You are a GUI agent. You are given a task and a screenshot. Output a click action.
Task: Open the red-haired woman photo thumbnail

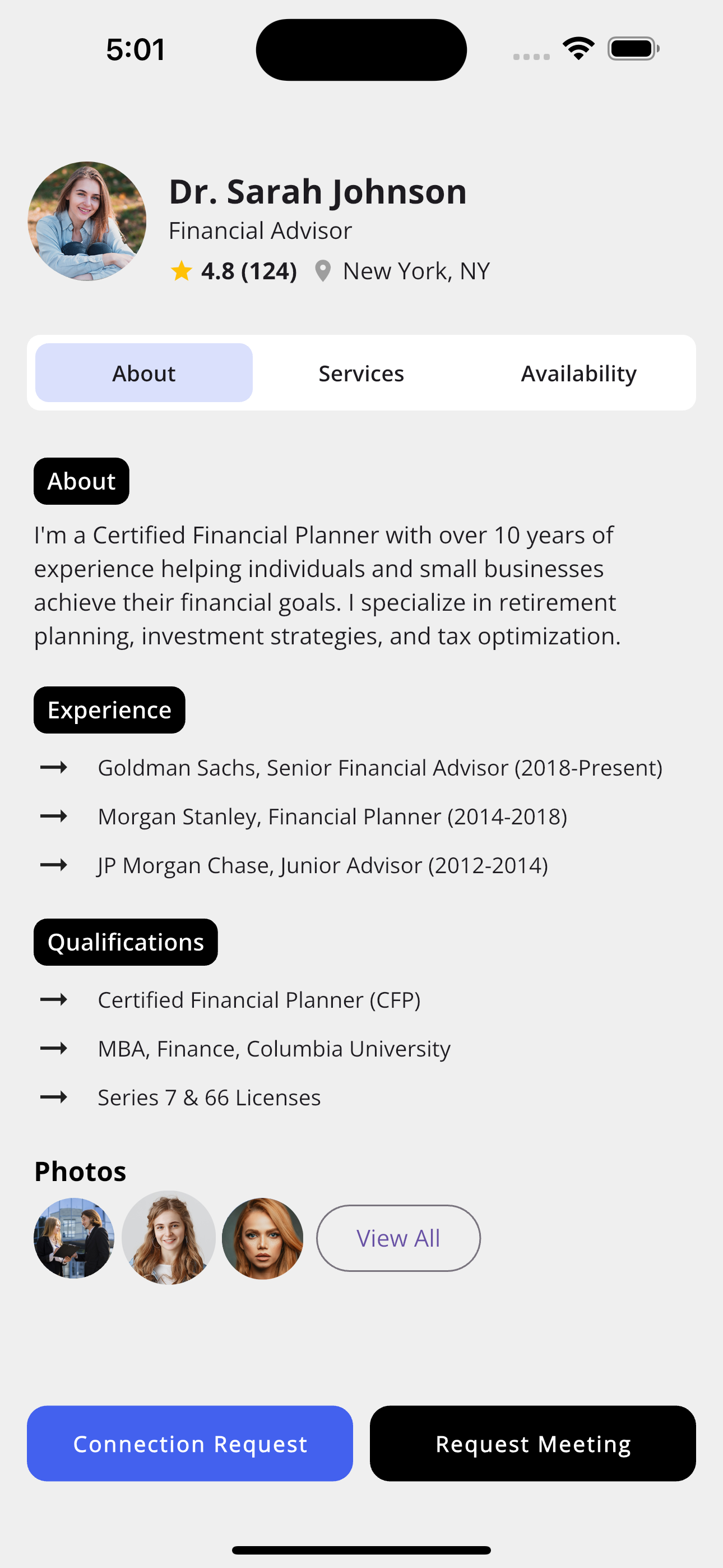coord(262,1238)
